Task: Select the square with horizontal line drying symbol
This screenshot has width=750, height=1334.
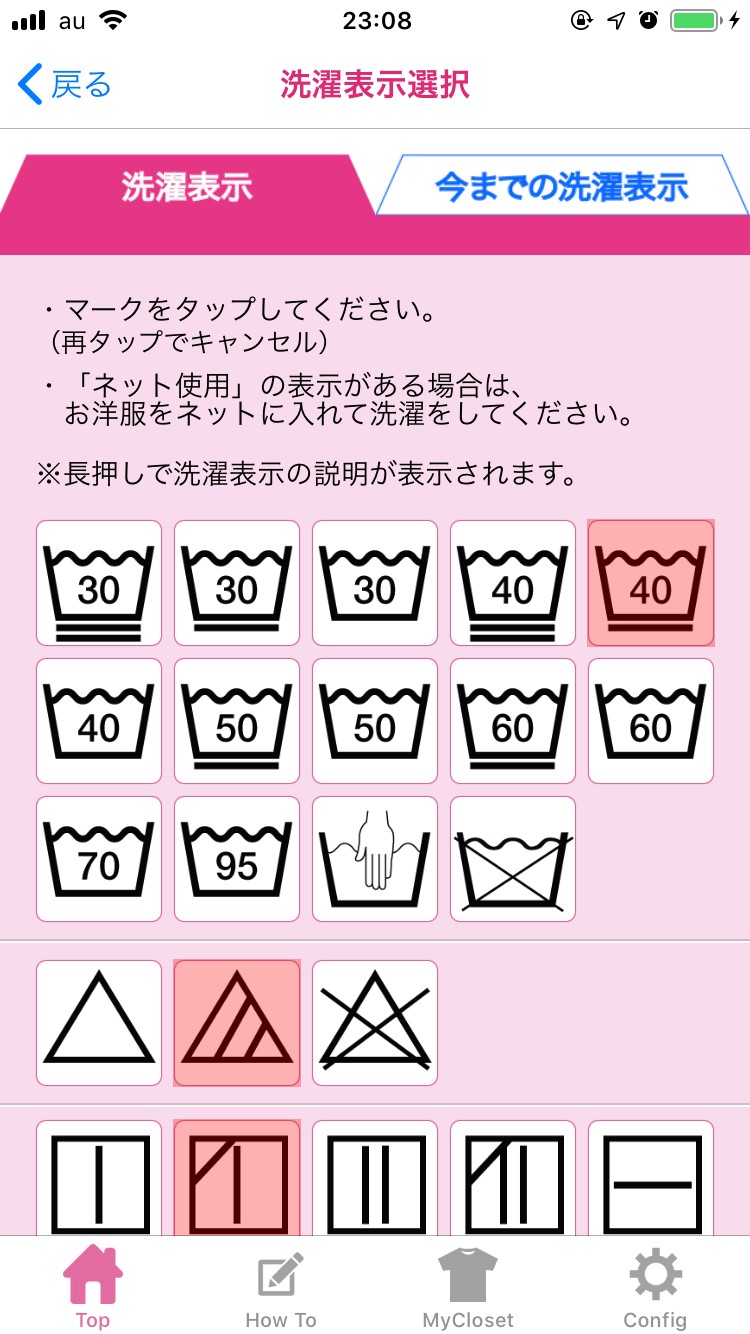Action: coord(651,1178)
